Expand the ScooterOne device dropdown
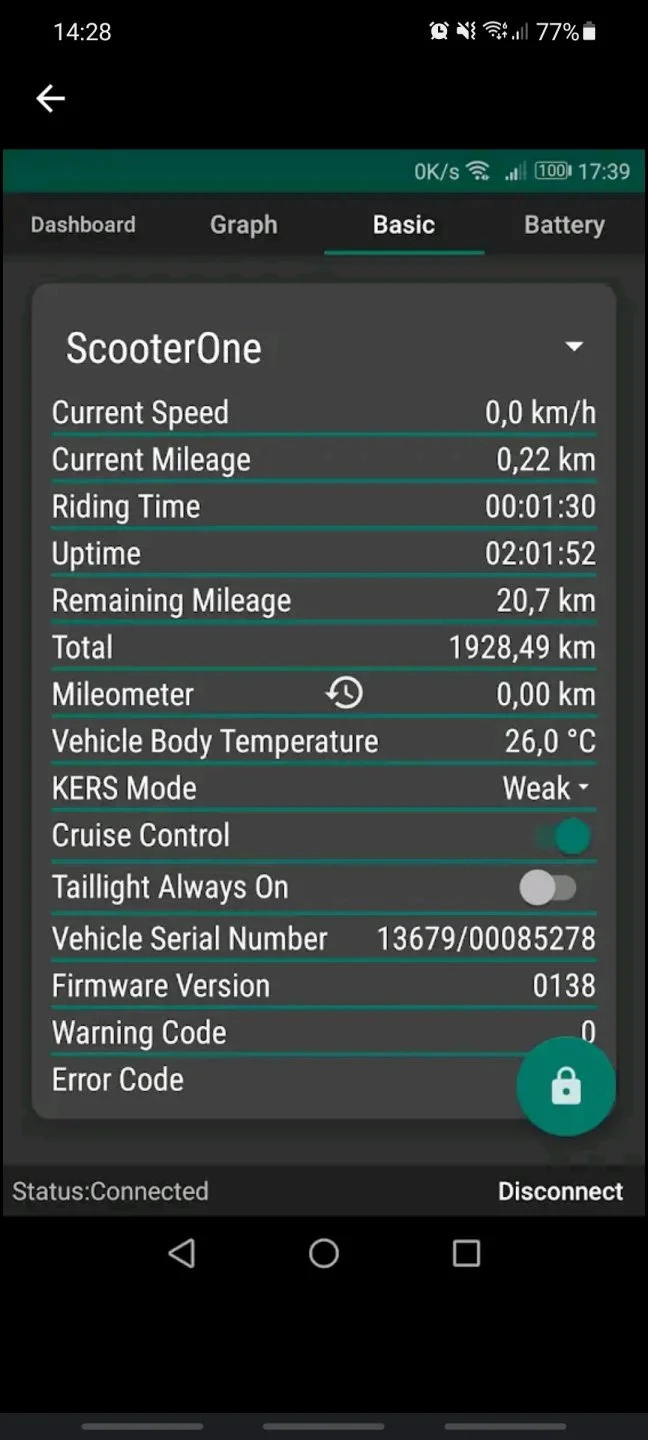The image size is (648, 1440). click(x=573, y=347)
